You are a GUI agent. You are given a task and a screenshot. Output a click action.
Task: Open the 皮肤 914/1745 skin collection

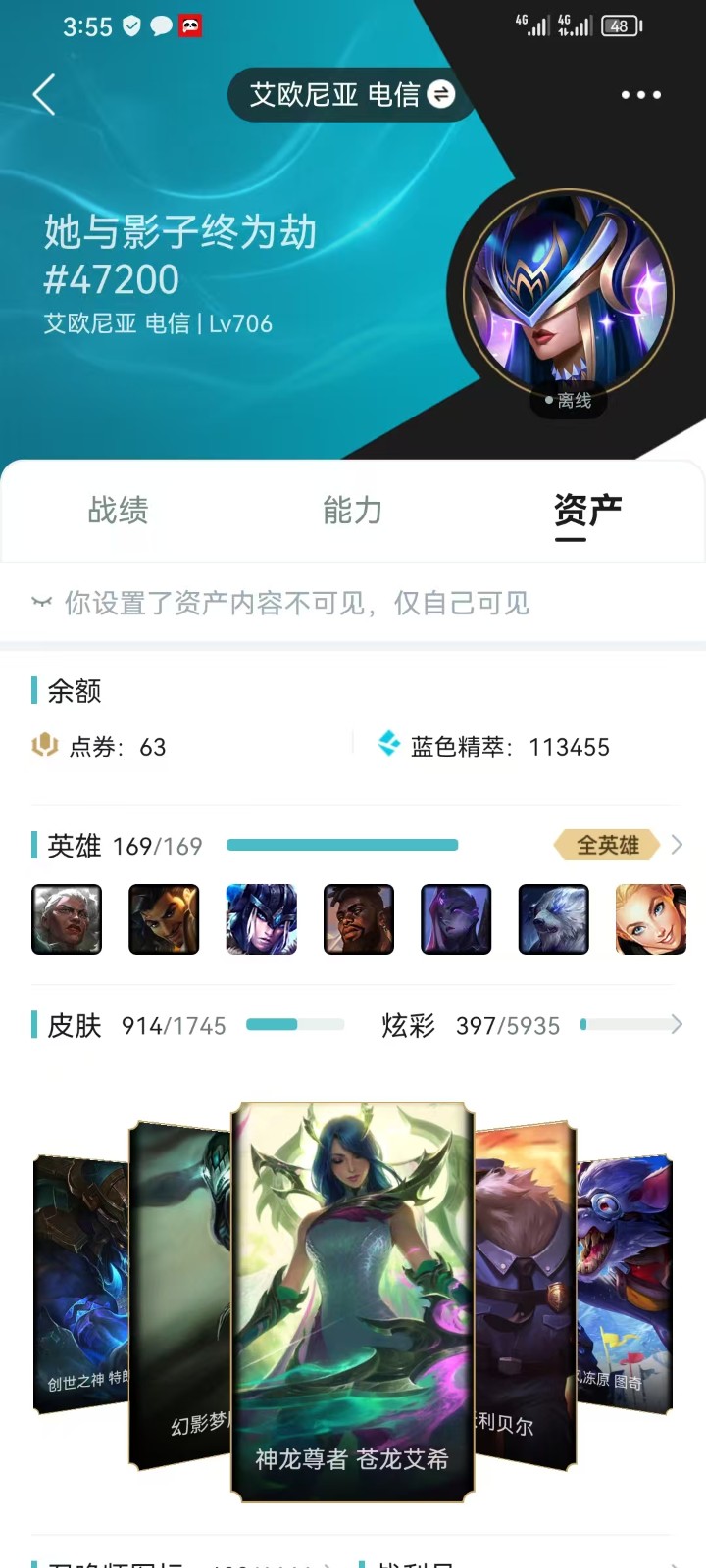point(187,1025)
